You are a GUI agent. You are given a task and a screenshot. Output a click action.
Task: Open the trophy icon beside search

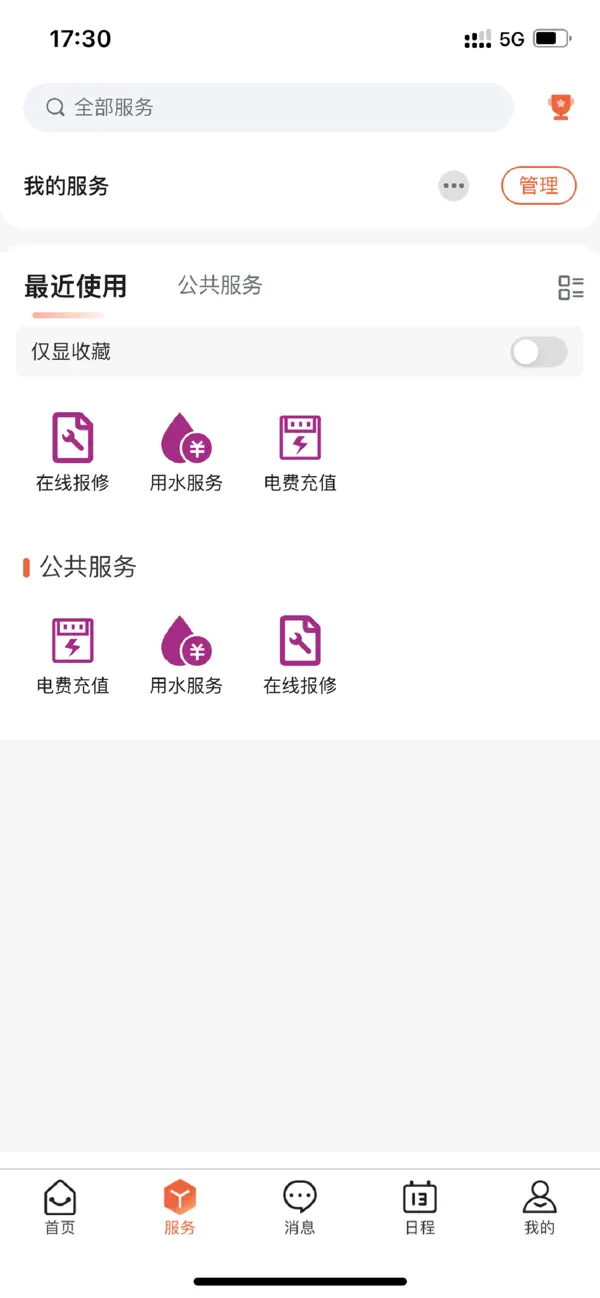(560, 107)
